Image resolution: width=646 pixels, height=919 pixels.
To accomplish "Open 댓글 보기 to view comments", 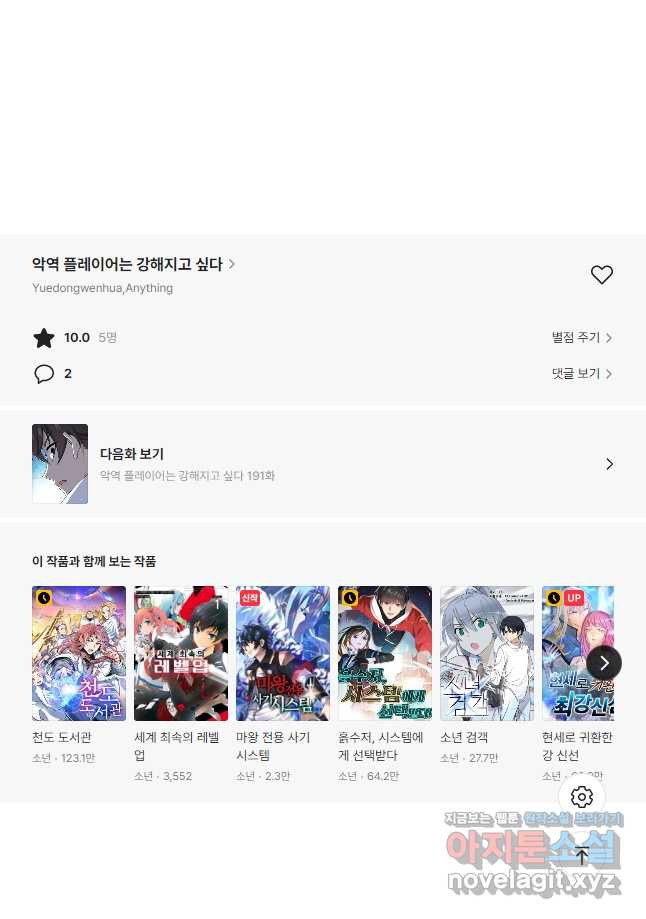I will tap(581, 374).
